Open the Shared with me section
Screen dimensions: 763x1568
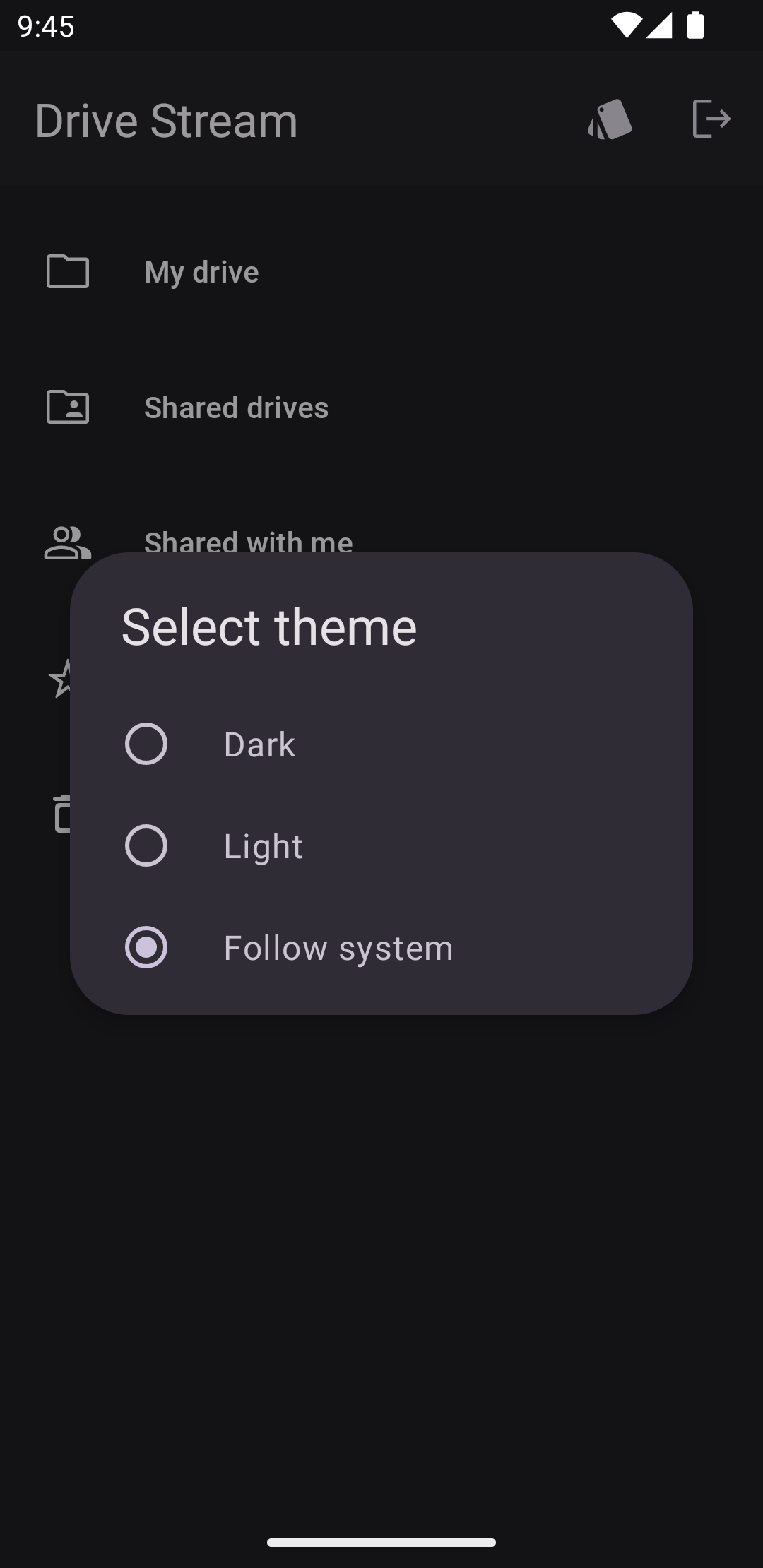point(249,542)
